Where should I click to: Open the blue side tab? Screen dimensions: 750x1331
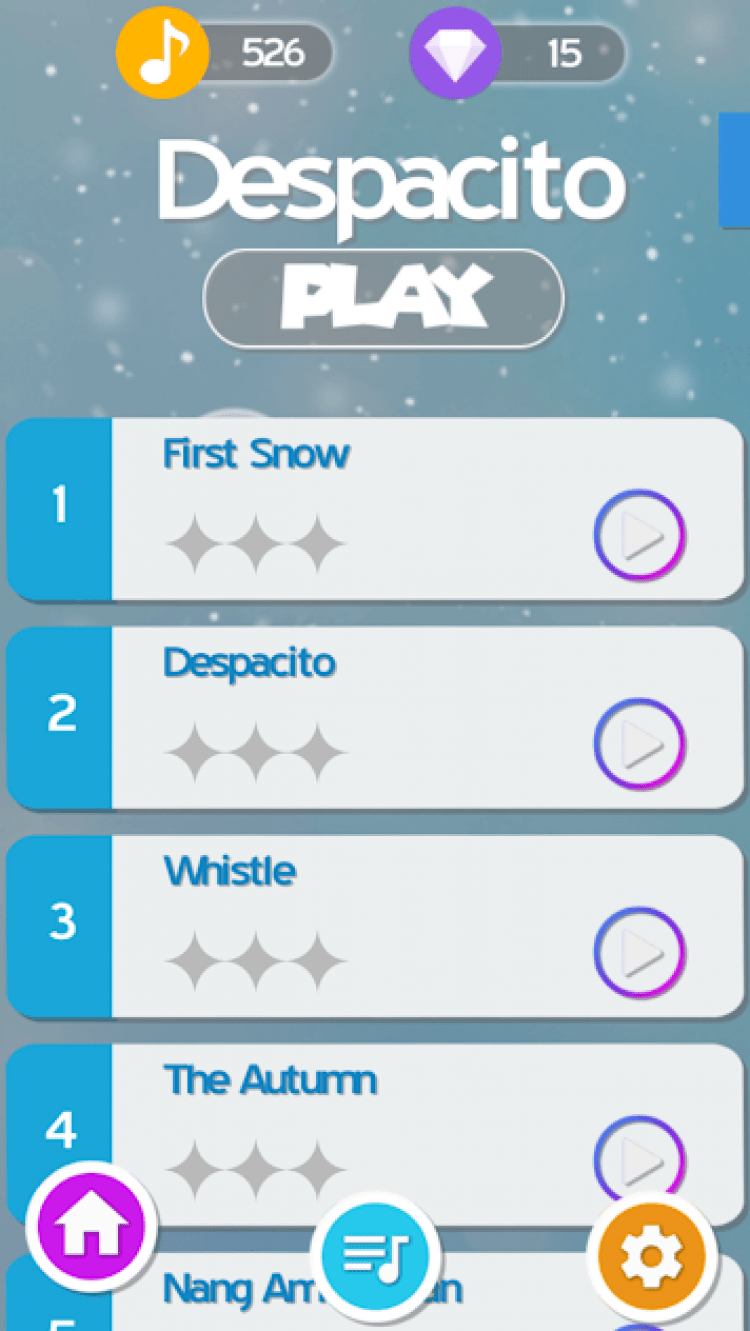pyautogui.click(x=735, y=170)
